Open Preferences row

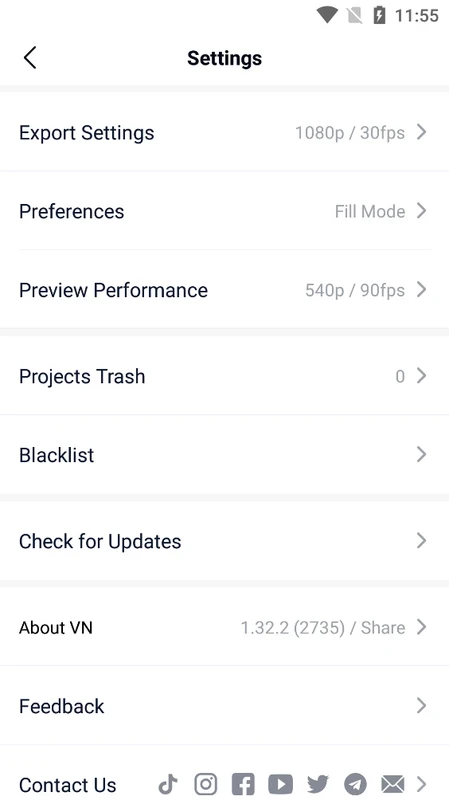[x=224, y=211]
